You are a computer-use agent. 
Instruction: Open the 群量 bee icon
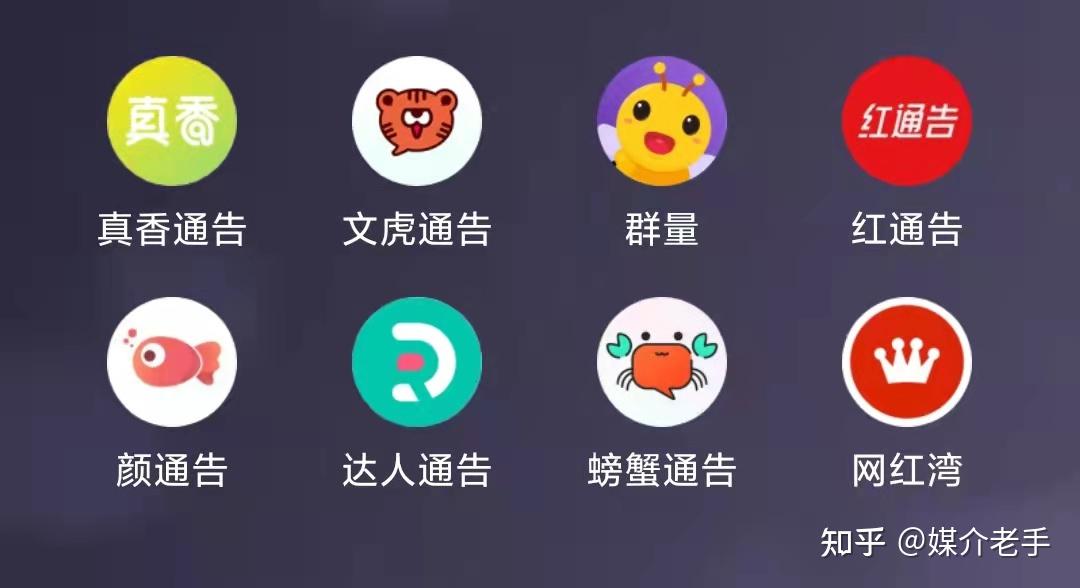click(x=662, y=121)
